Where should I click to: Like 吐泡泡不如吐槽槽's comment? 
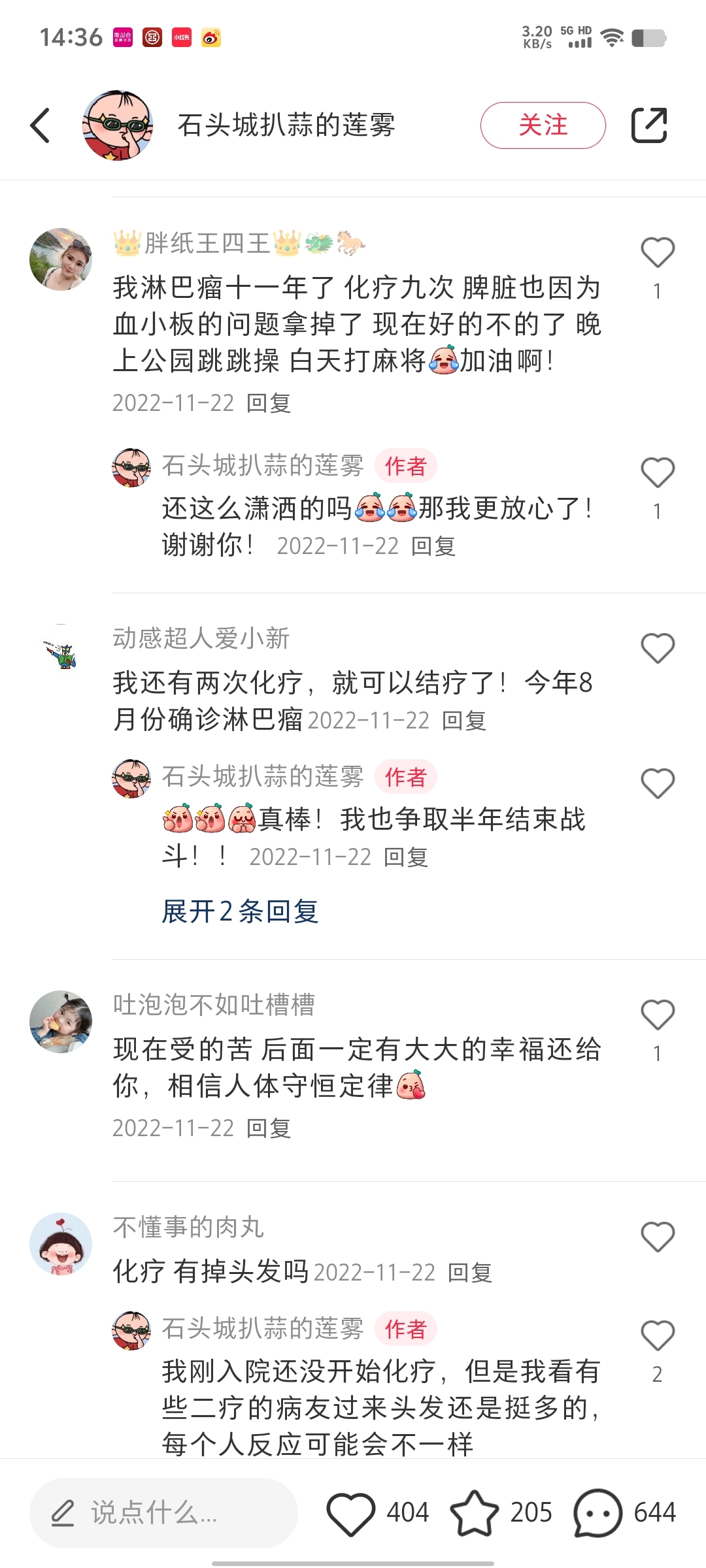tap(657, 1015)
